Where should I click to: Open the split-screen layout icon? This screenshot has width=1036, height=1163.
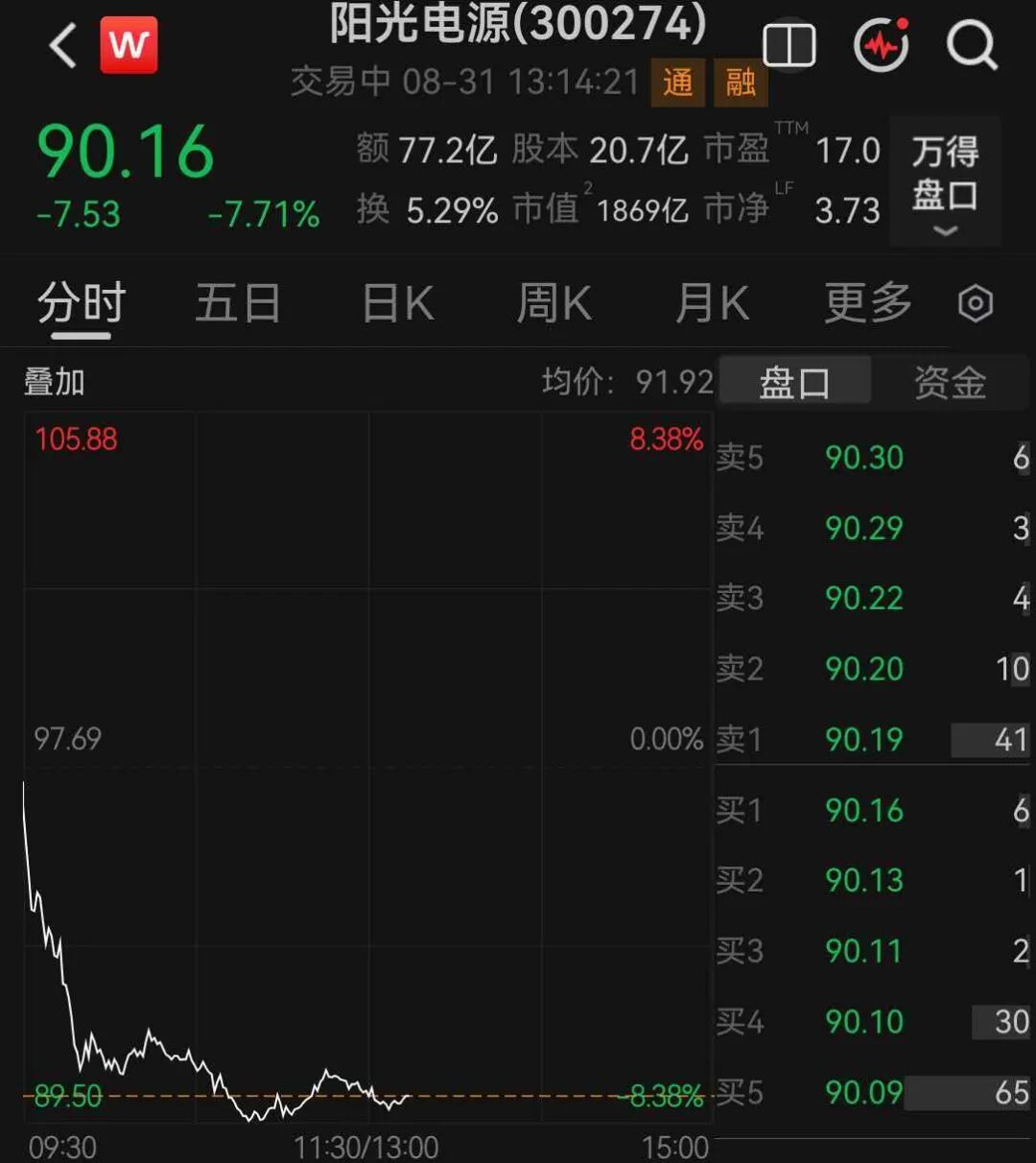pos(789,45)
